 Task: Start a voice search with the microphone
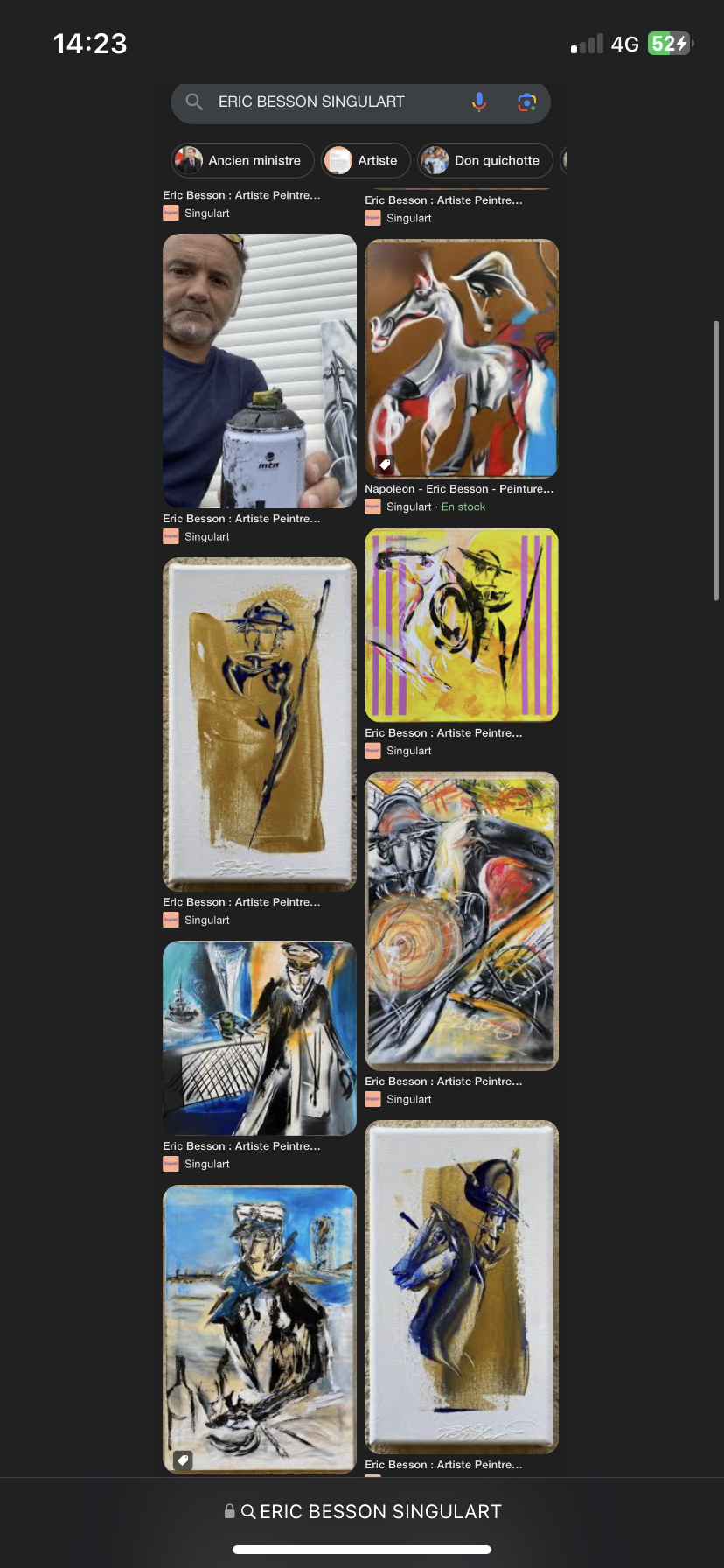[479, 101]
